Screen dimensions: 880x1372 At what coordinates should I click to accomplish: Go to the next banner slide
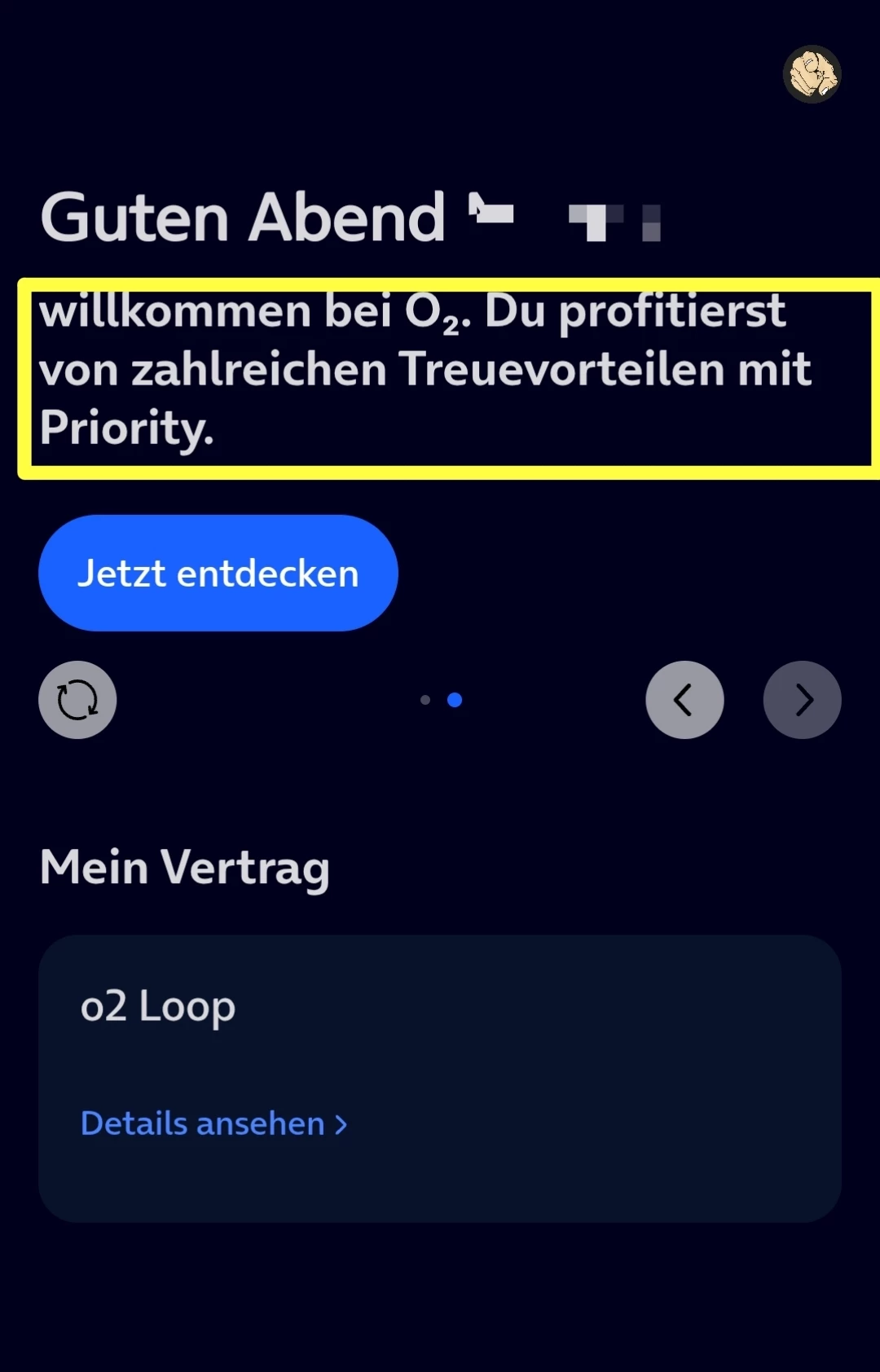802,700
